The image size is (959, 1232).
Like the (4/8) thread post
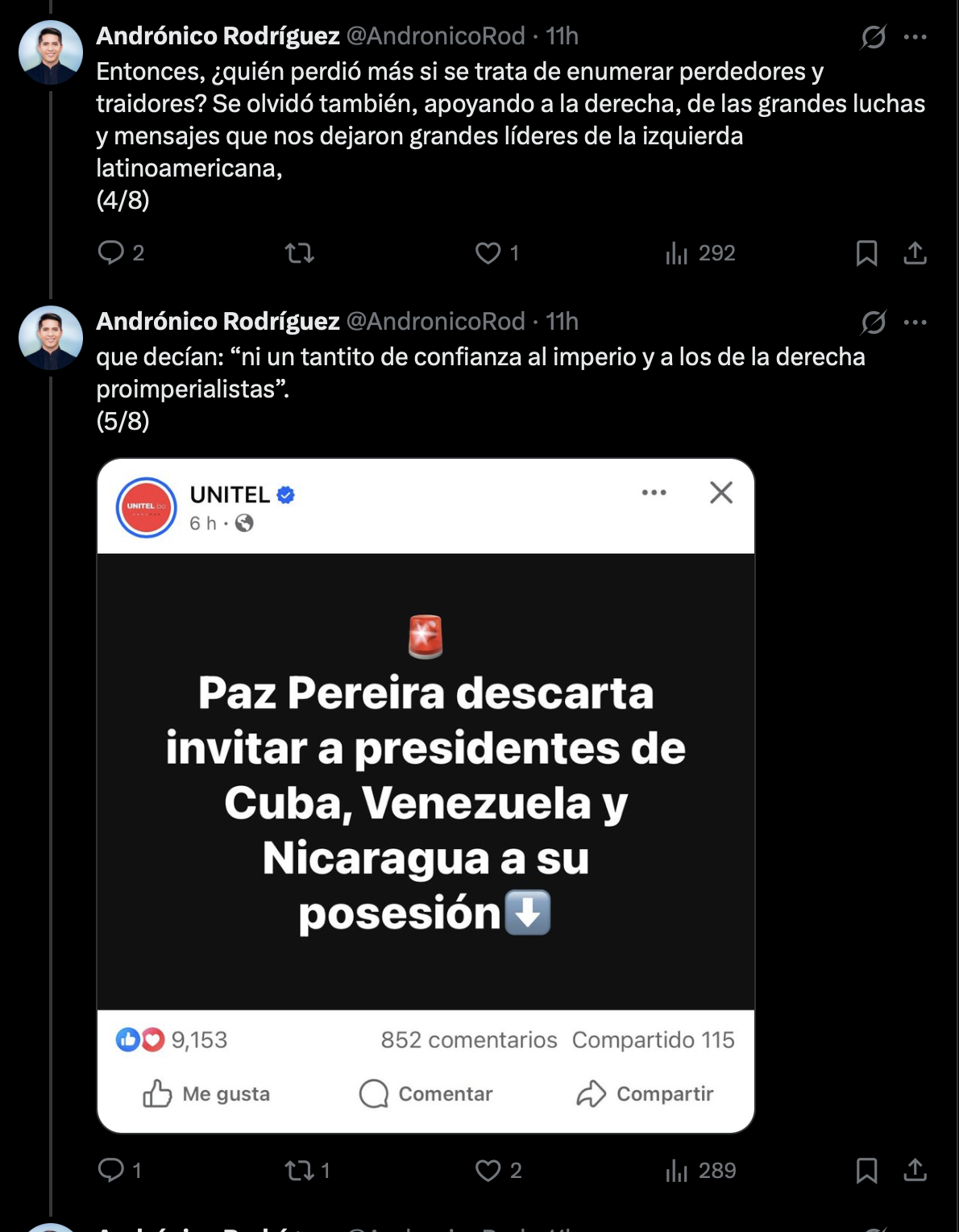click(488, 253)
